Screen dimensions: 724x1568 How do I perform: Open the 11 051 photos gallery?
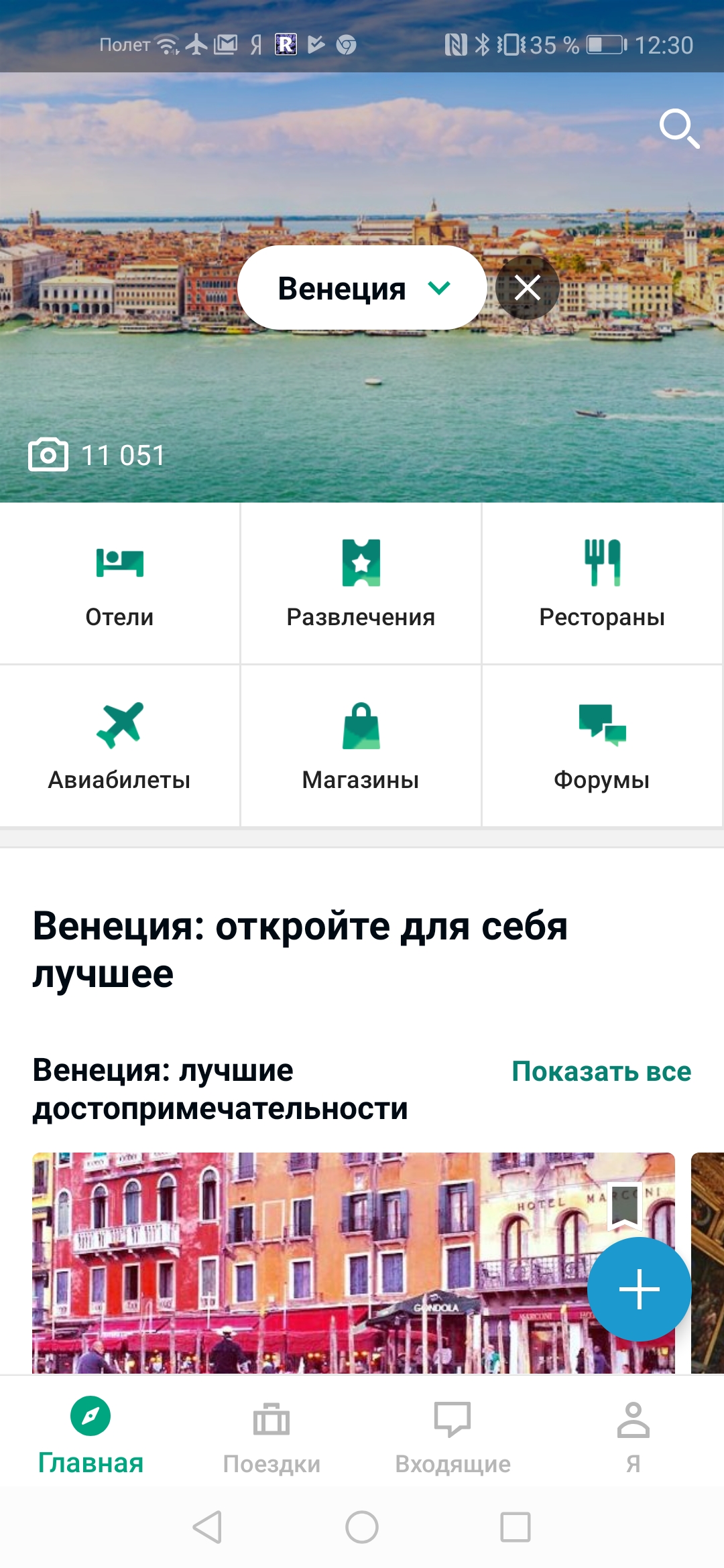[x=97, y=456]
